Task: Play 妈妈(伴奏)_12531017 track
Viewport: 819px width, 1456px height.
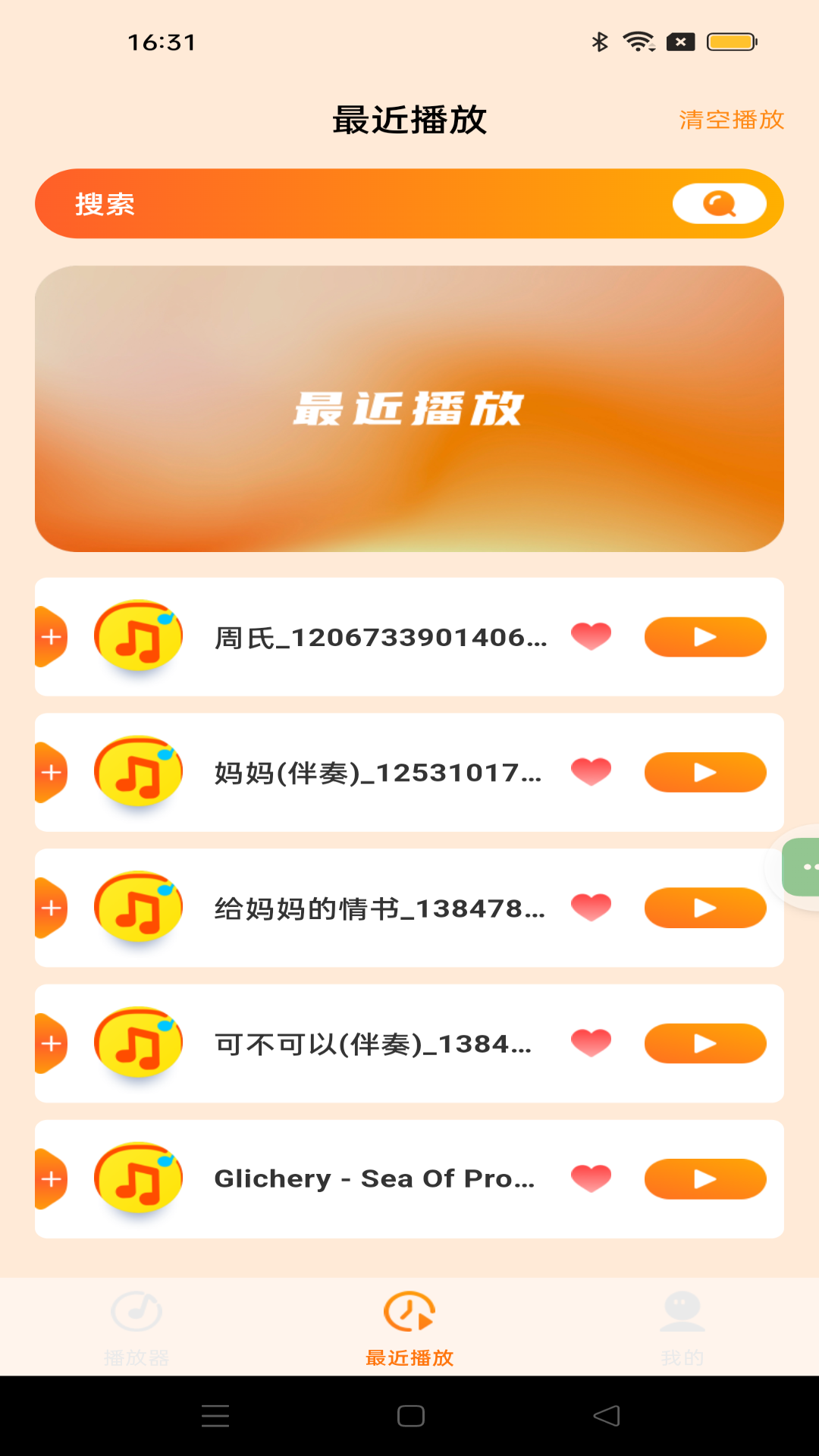Action: pyautogui.click(x=704, y=772)
